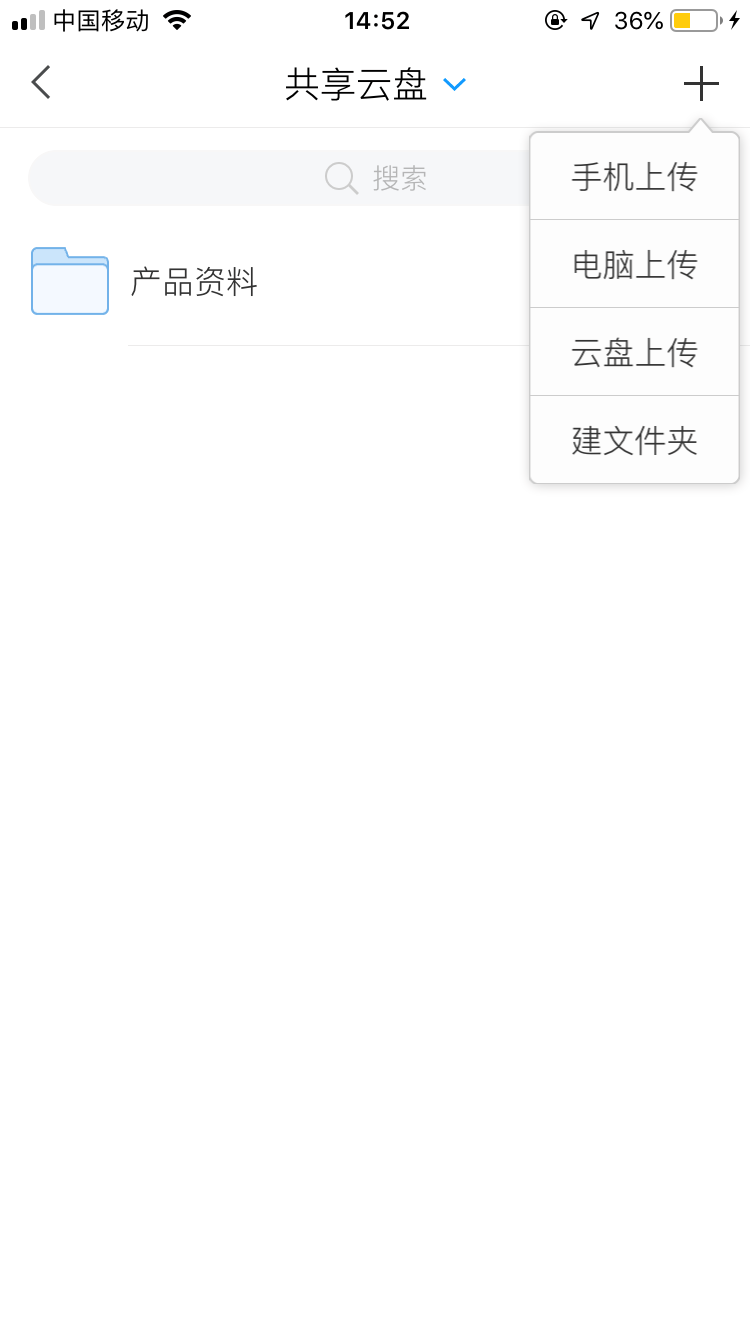Pick 云盘上传 from the popup

[x=634, y=353]
